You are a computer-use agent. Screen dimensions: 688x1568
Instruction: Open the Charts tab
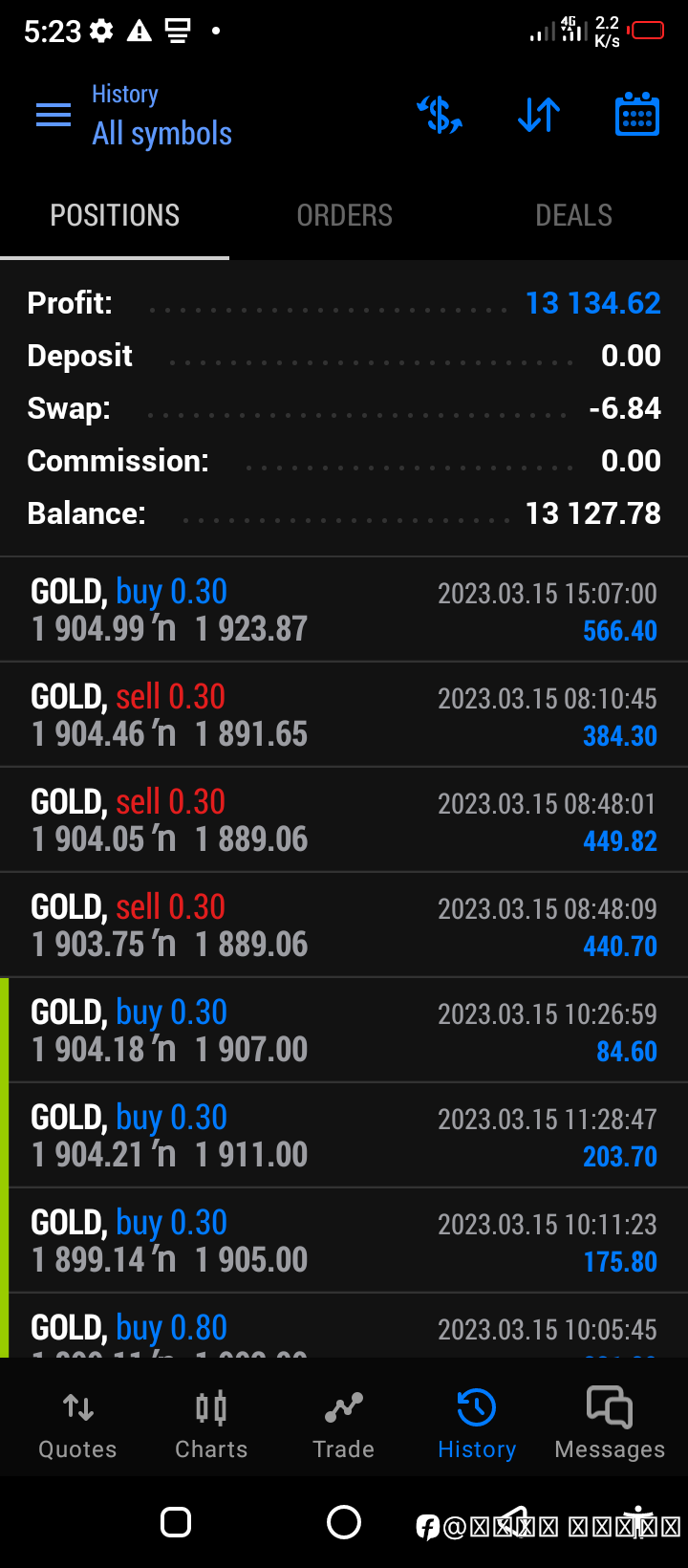(x=211, y=1425)
